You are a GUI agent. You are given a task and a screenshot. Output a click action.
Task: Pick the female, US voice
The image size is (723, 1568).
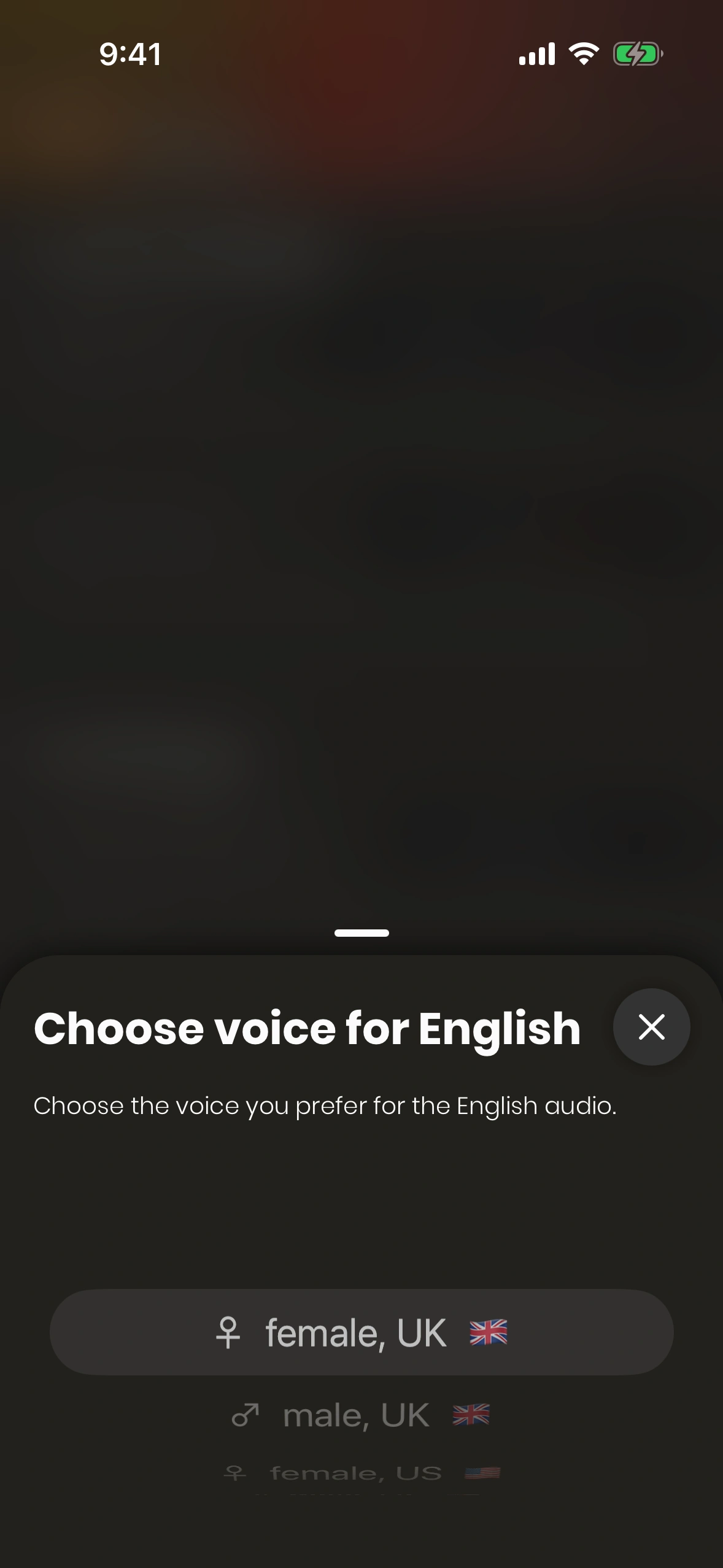point(360,1473)
